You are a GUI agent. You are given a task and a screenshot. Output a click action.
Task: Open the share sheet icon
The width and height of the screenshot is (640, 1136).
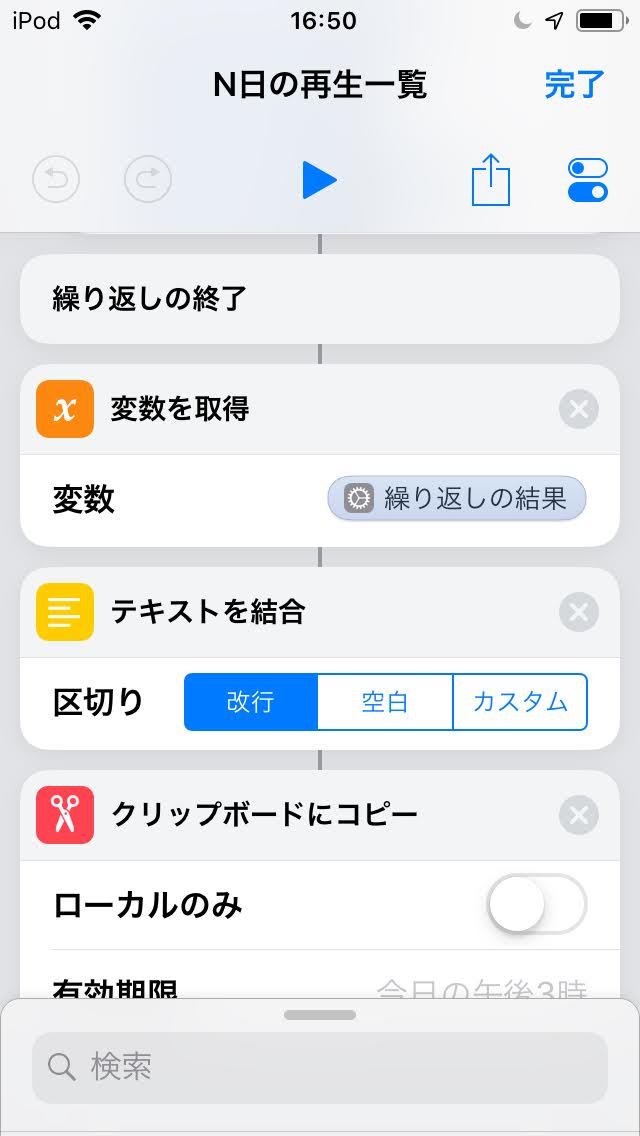[x=491, y=179]
